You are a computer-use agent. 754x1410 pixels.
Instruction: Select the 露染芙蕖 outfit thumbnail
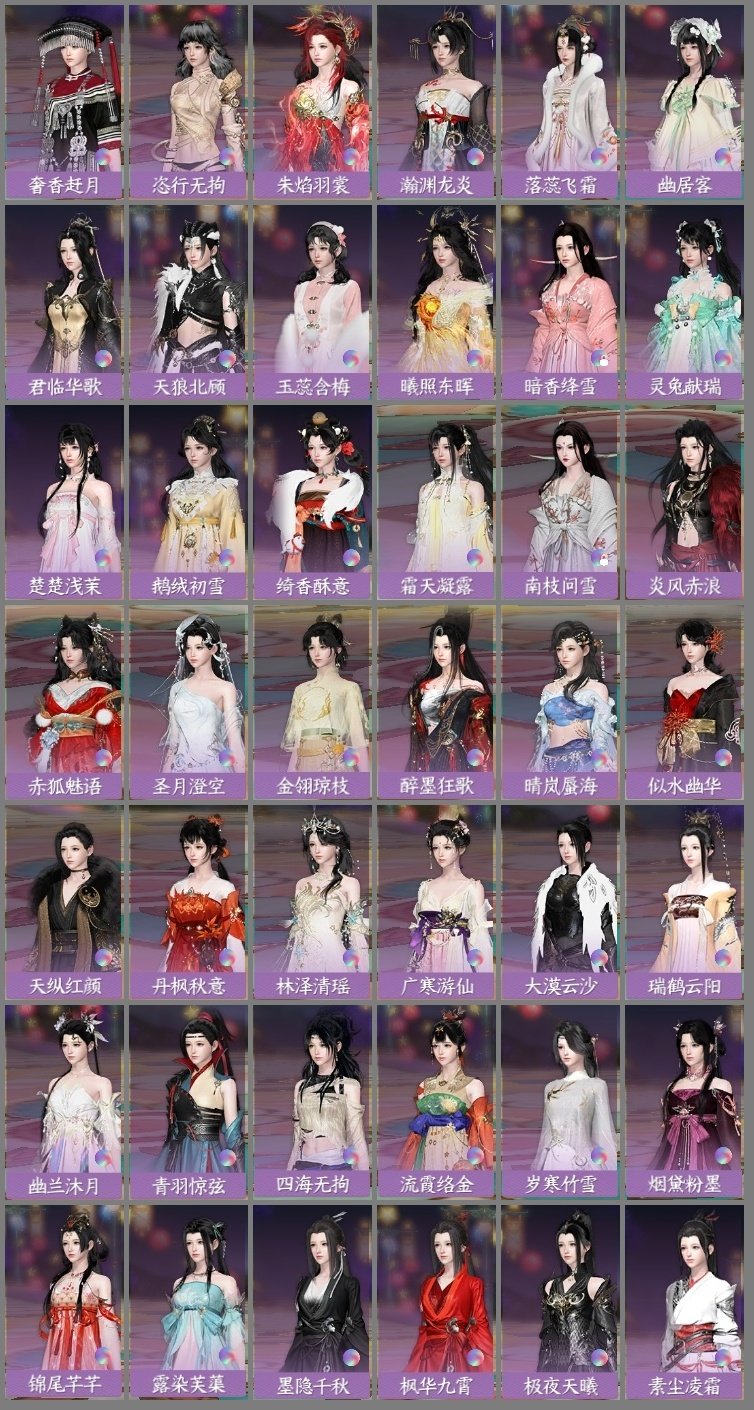190,1290
